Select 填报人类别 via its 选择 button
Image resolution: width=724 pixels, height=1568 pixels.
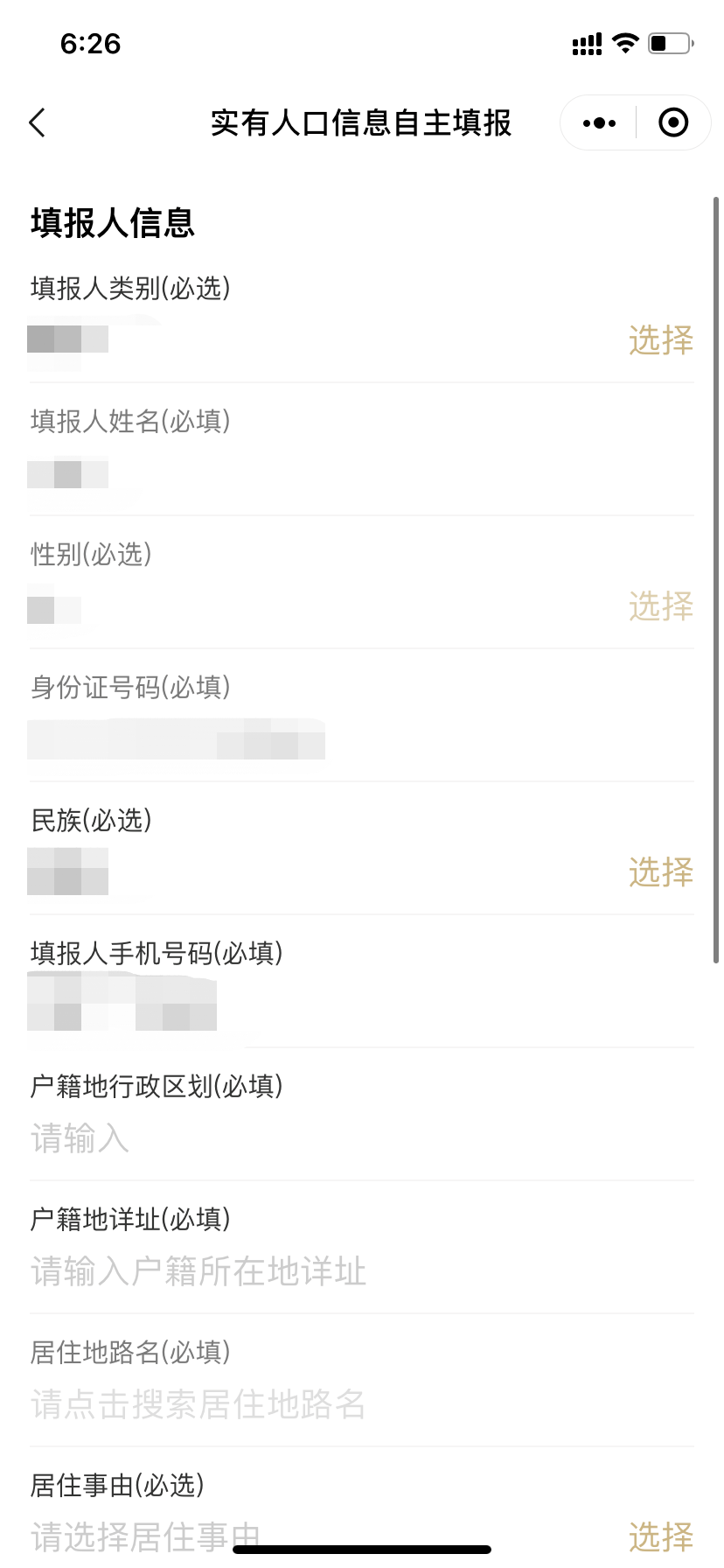tap(661, 340)
